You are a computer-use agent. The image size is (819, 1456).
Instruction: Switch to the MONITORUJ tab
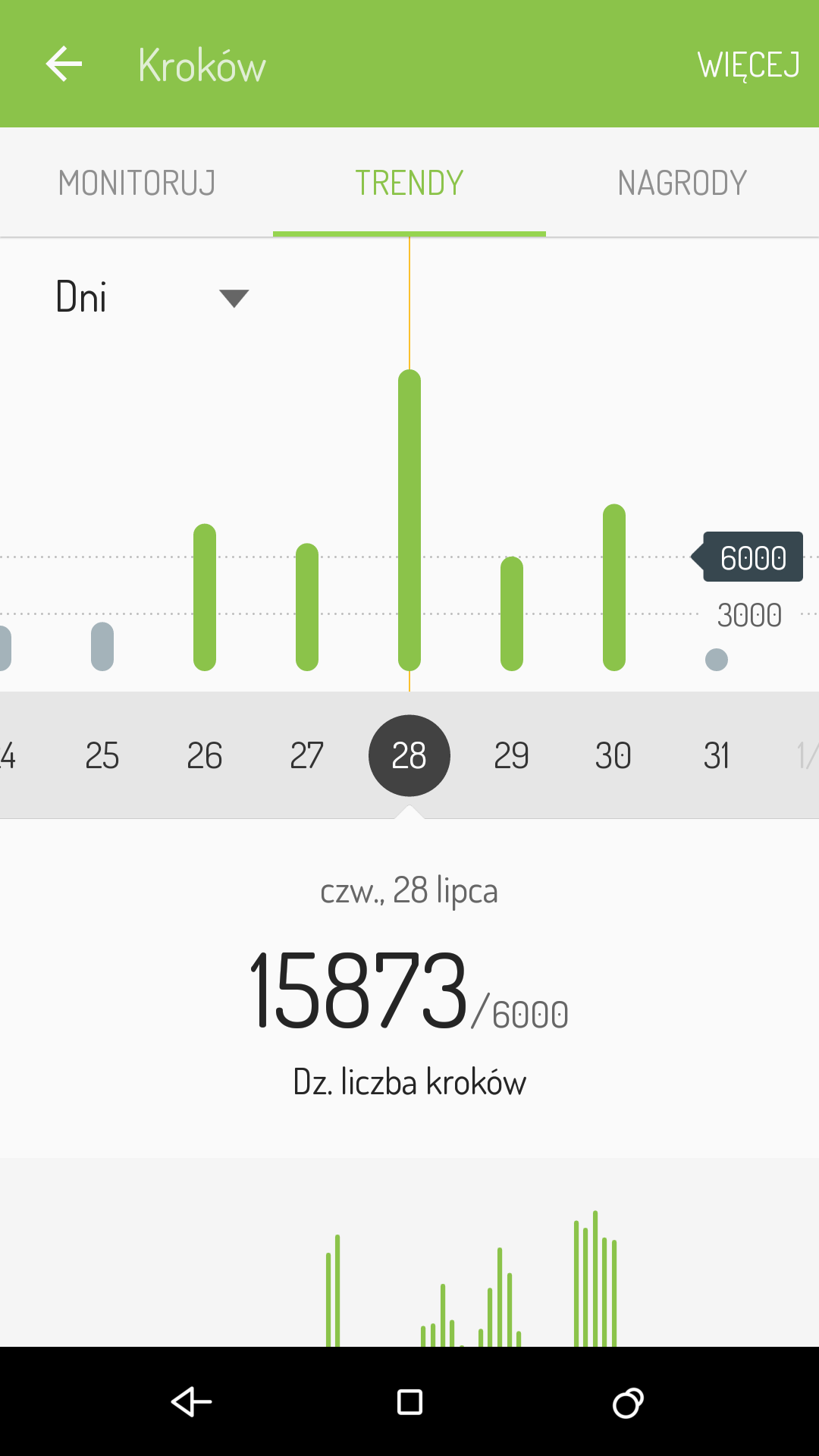tap(136, 183)
